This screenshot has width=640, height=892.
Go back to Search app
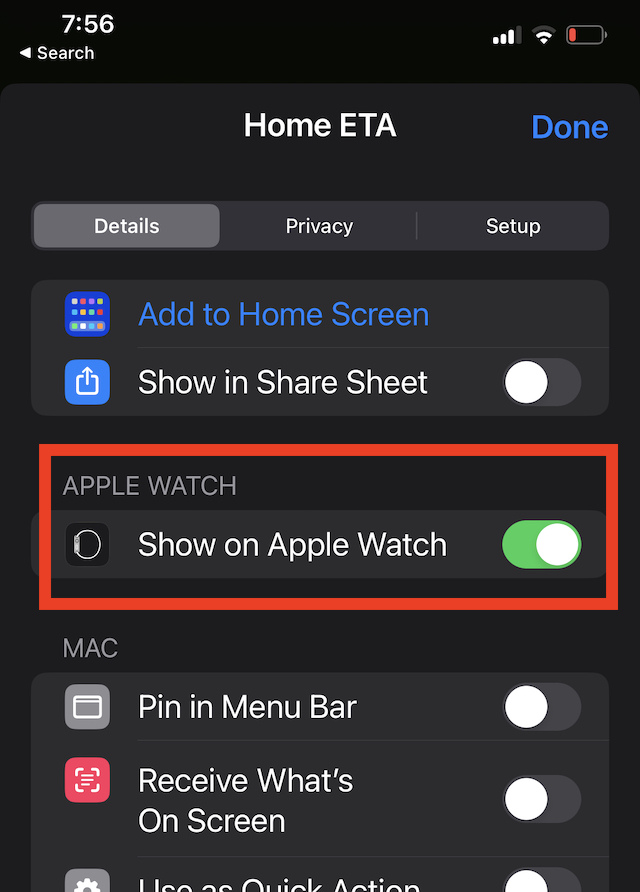(57, 53)
